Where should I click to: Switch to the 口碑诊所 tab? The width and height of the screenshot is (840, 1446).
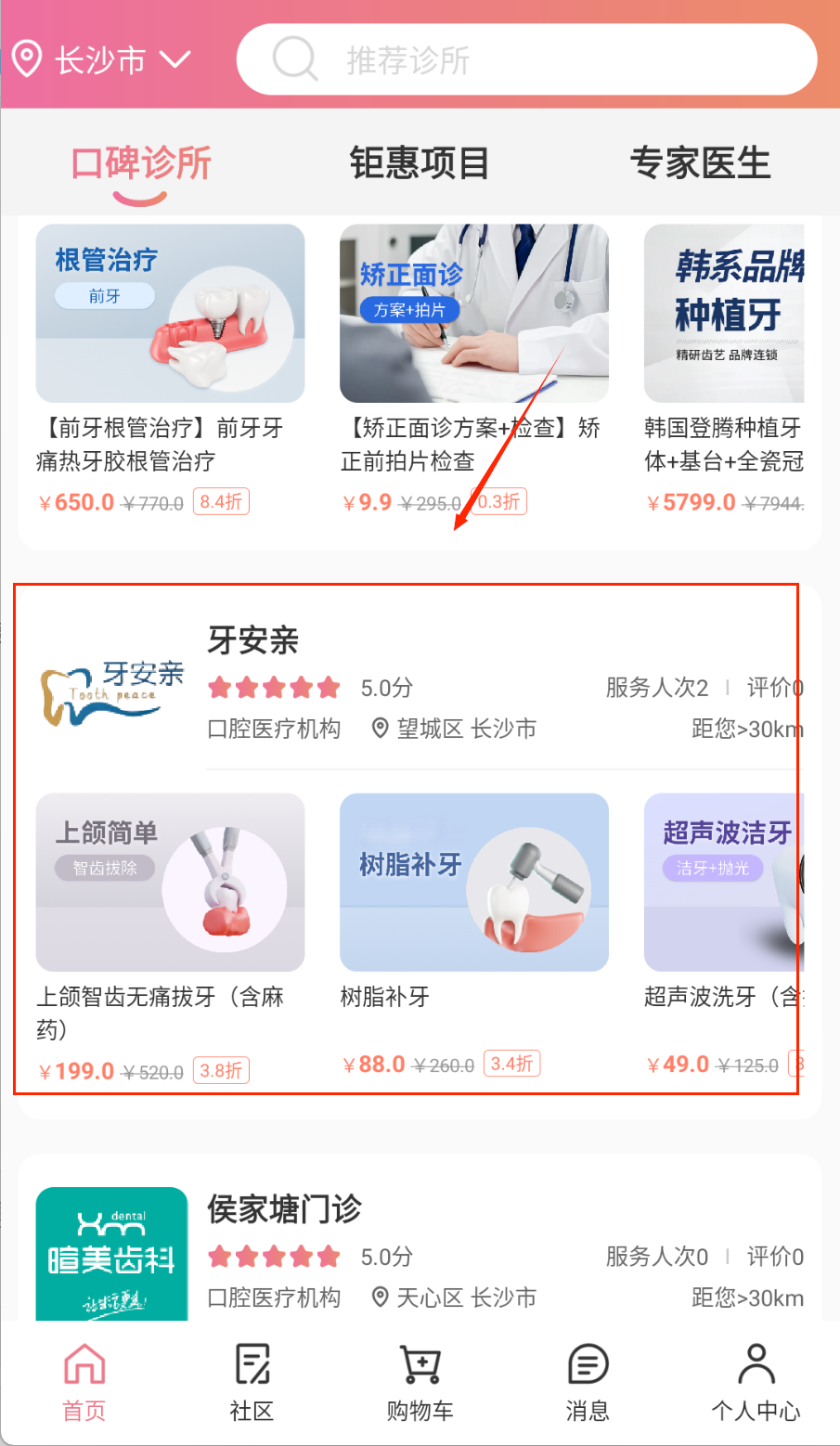(x=141, y=164)
